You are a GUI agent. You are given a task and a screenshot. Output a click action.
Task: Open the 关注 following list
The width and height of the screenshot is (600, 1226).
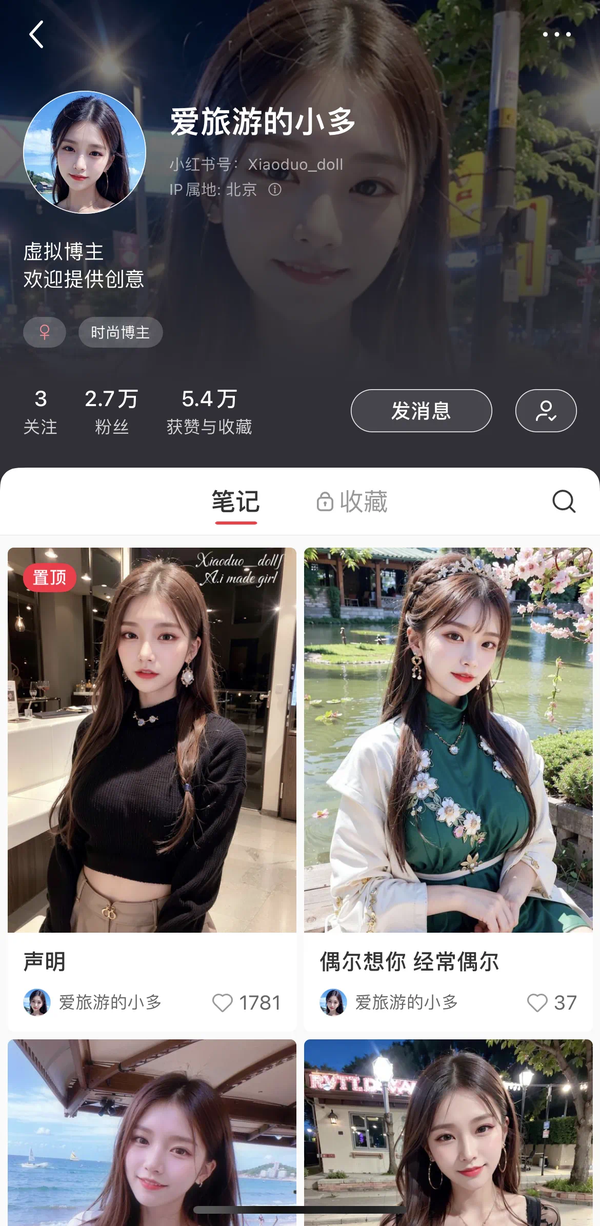(40, 412)
